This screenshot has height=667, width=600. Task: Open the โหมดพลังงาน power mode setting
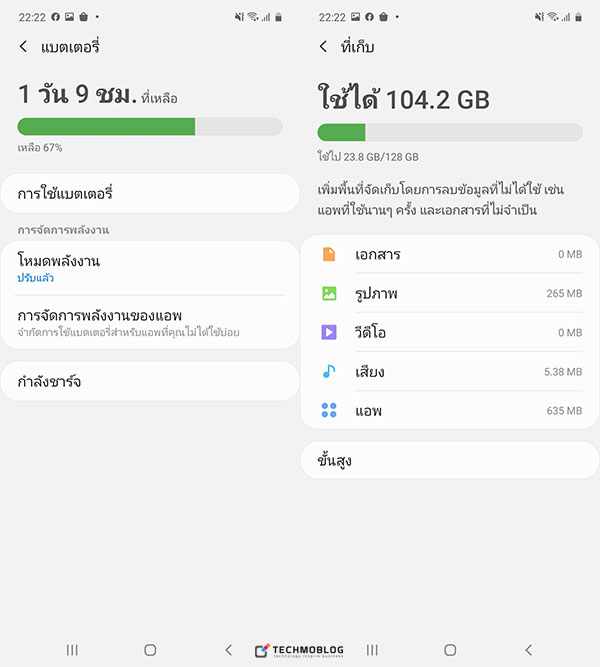(x=150, y=268)
